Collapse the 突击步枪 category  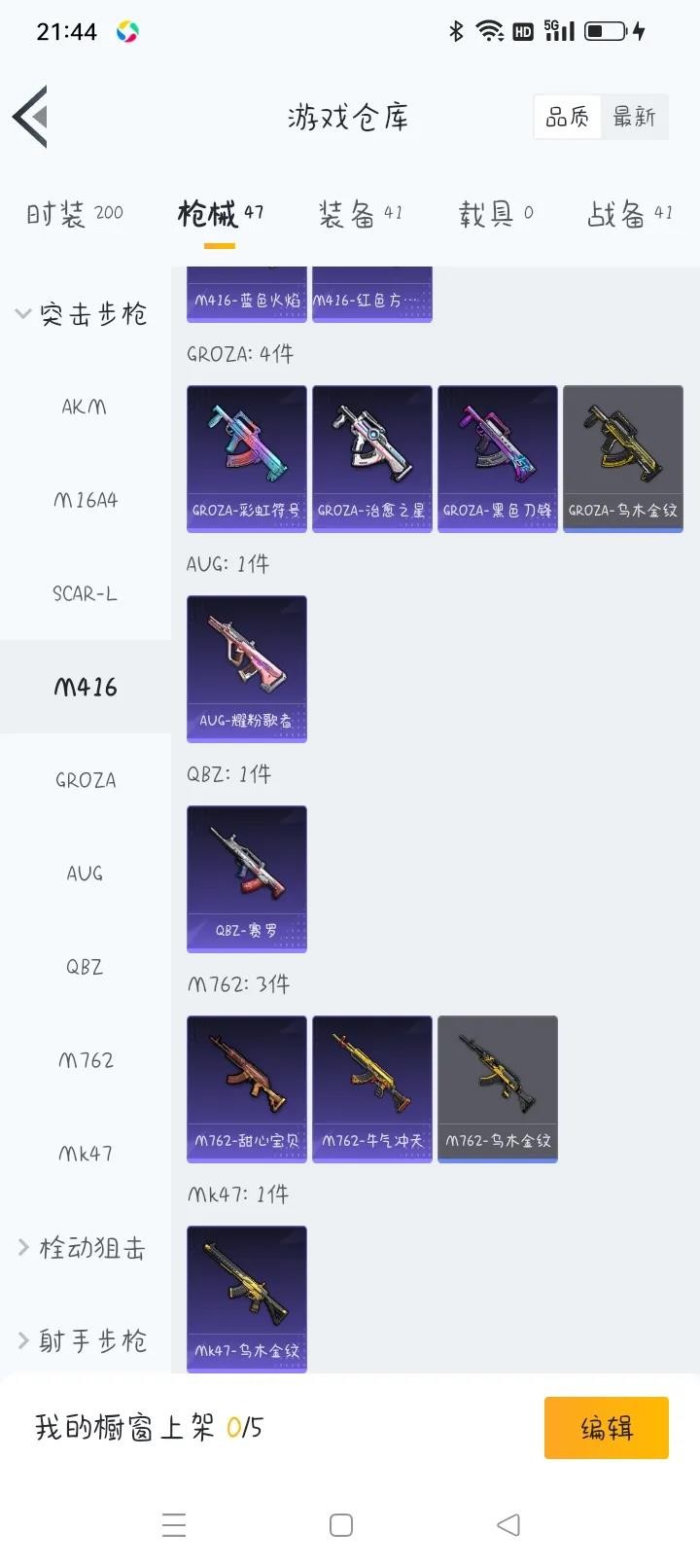[x=83, y=314]
